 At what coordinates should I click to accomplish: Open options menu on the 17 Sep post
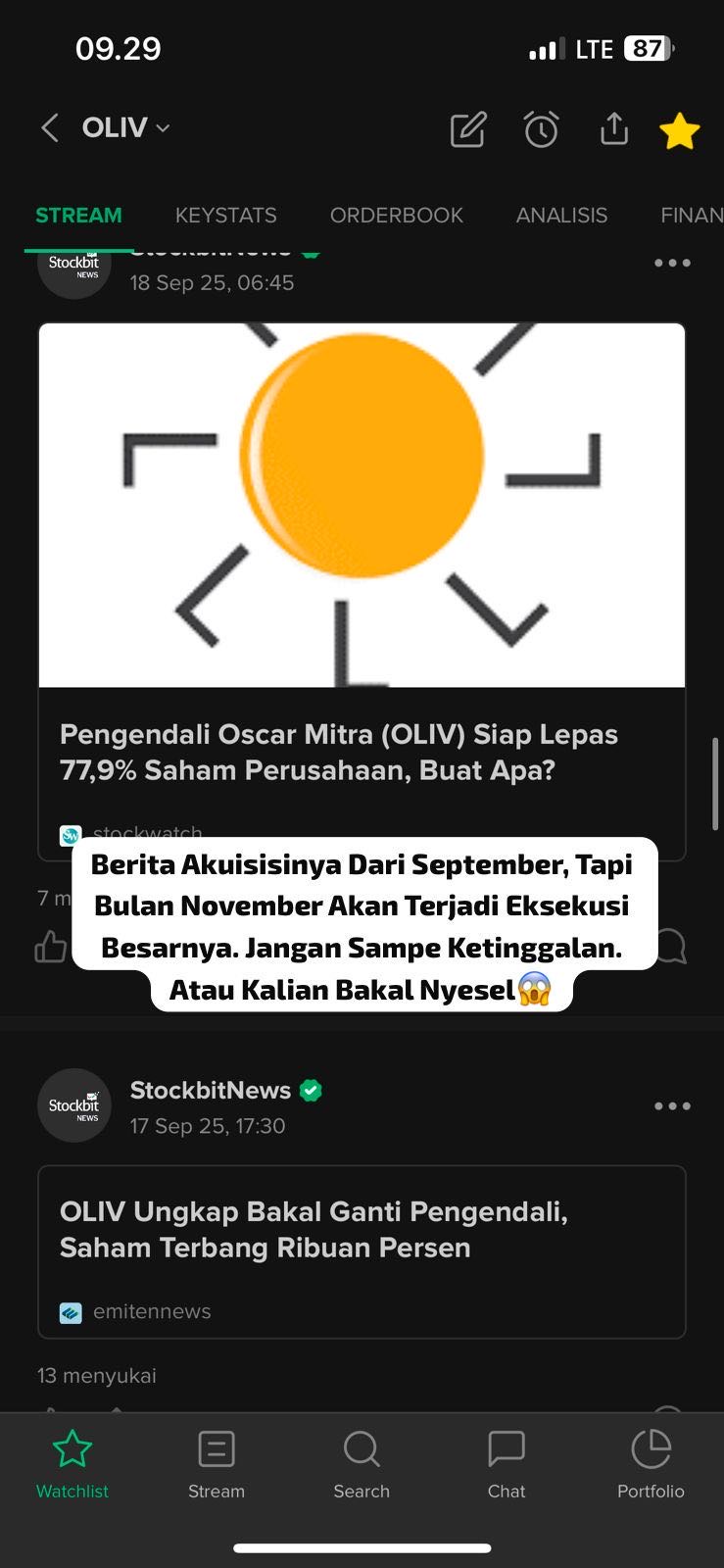click(671, 1105)
